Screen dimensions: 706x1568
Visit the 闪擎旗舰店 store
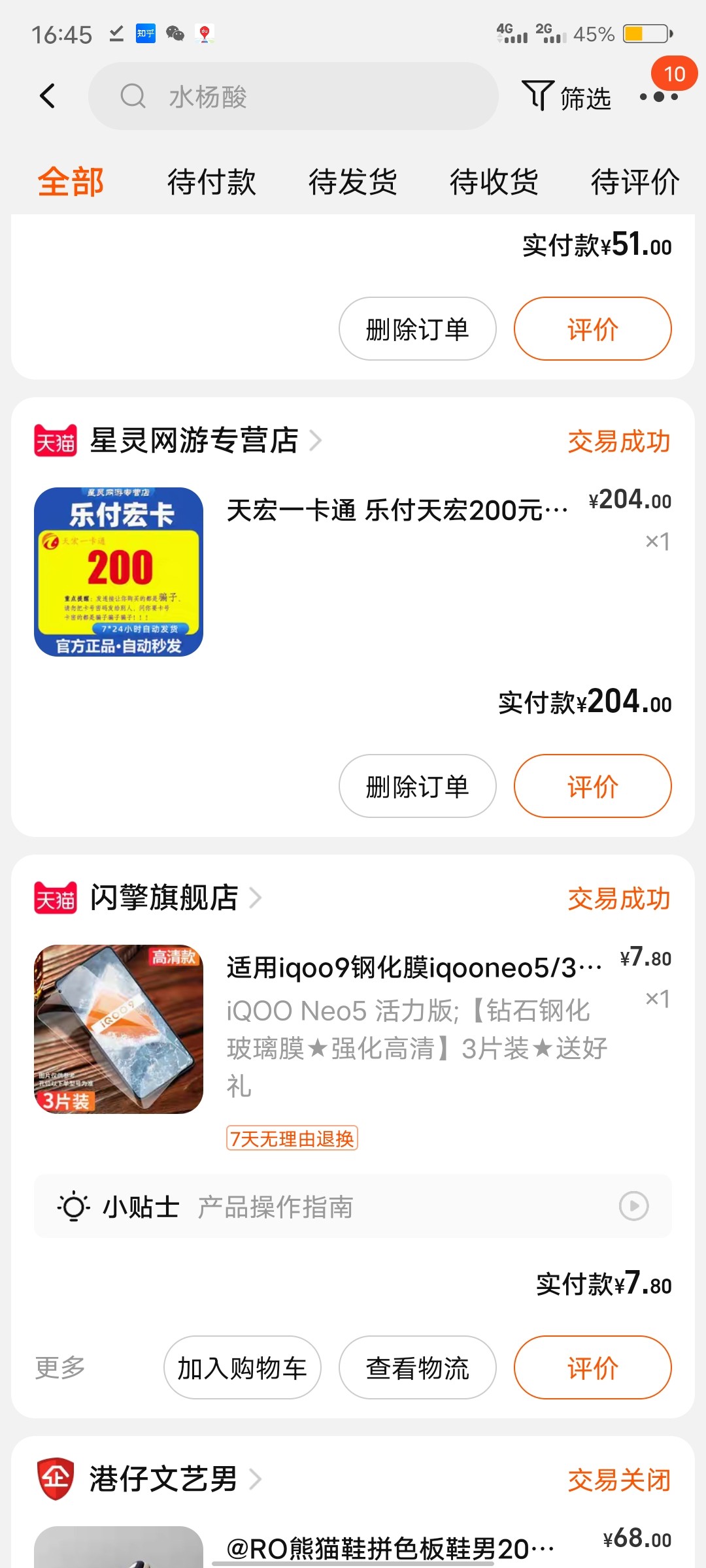click(164, 898)
